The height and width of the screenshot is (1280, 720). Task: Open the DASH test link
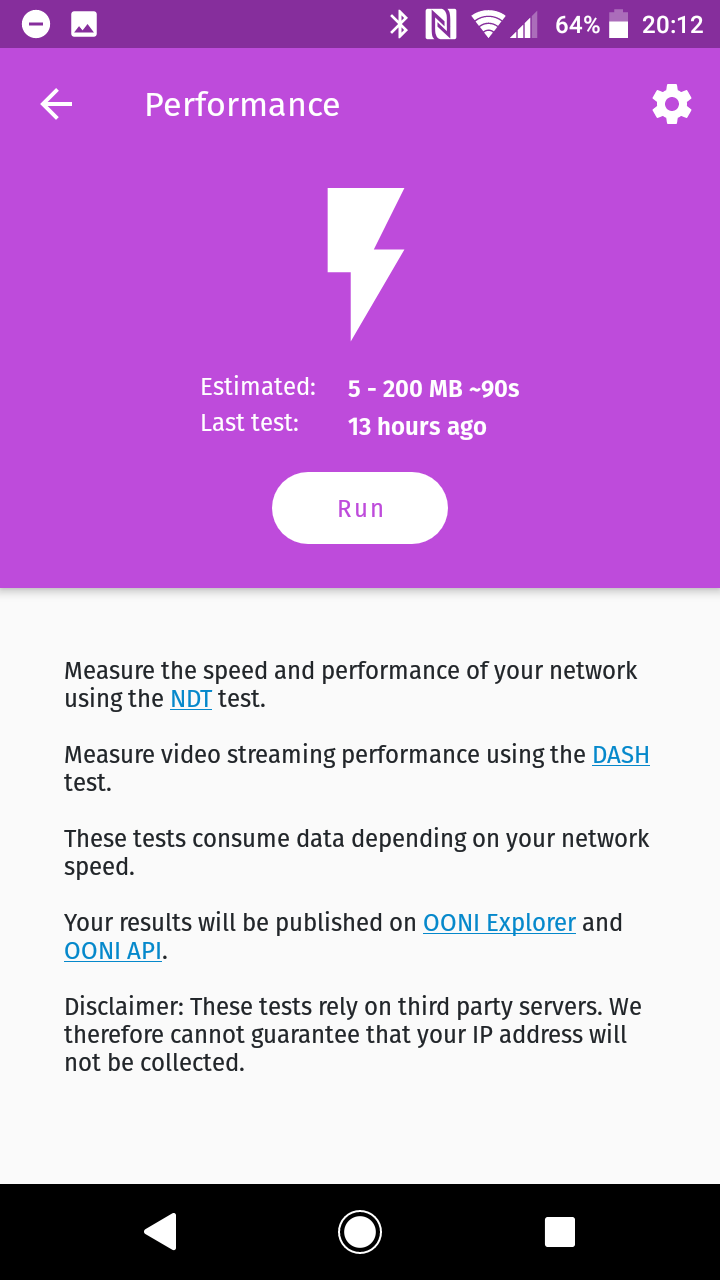(x=621, y=754)
